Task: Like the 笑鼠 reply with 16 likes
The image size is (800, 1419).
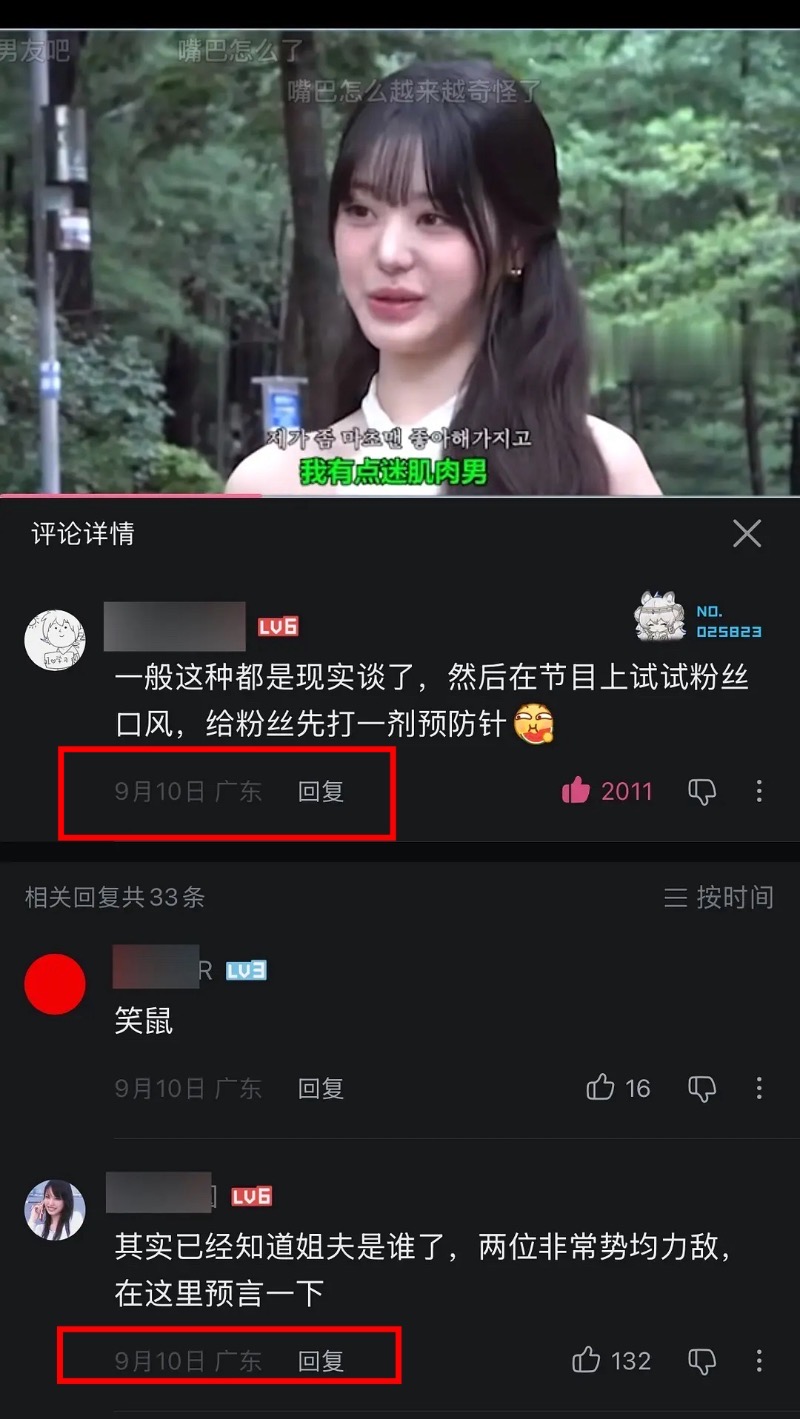Action: coord(601,1088)
